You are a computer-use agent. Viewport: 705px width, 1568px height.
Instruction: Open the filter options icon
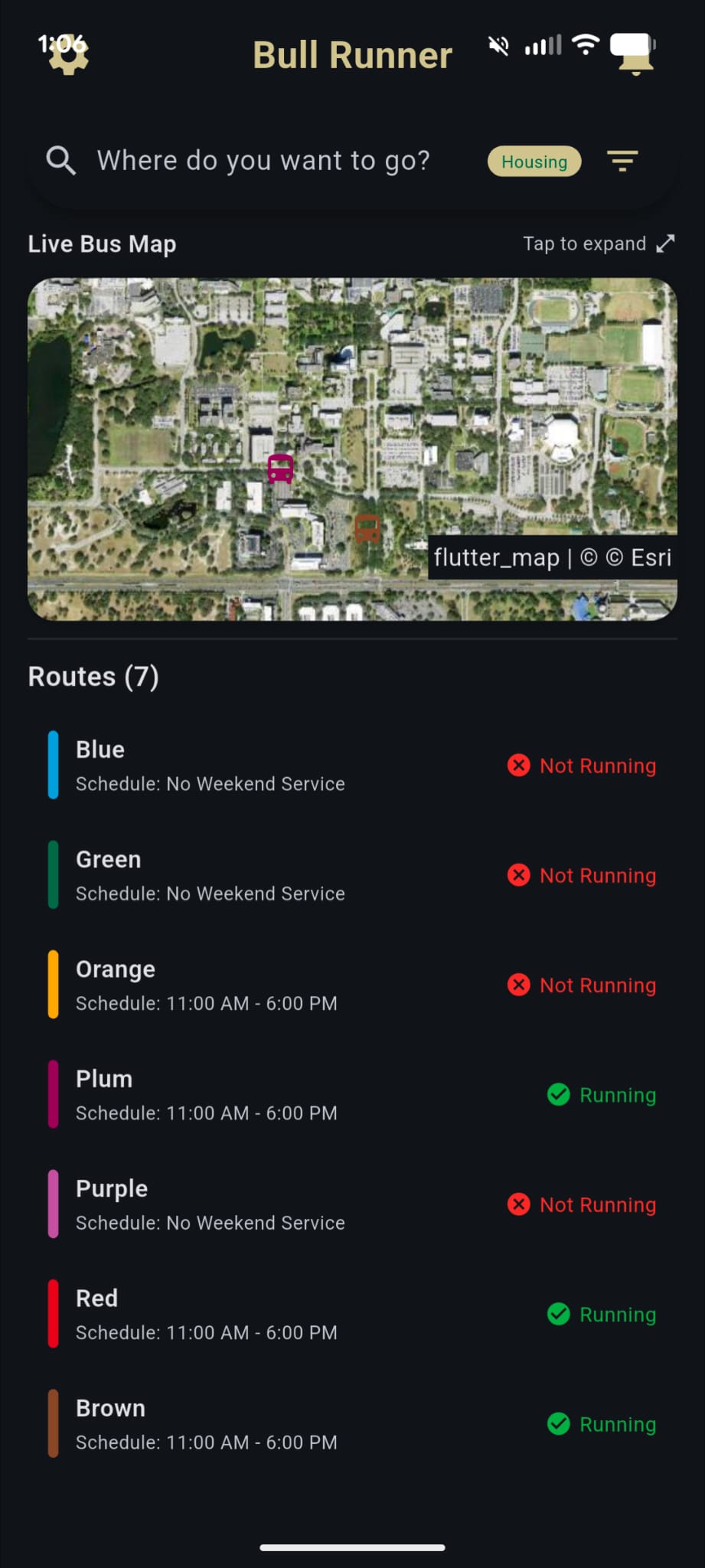coord(622,161)
